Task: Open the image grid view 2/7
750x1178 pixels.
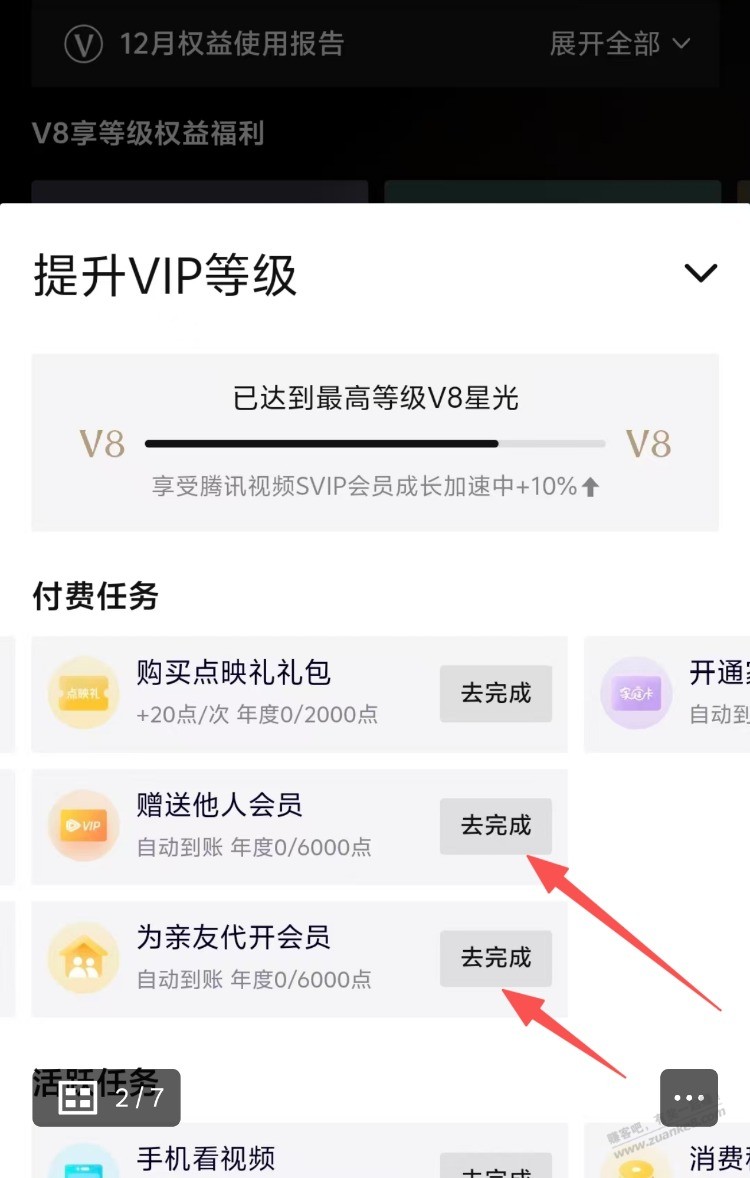Action: point(107,1098)
